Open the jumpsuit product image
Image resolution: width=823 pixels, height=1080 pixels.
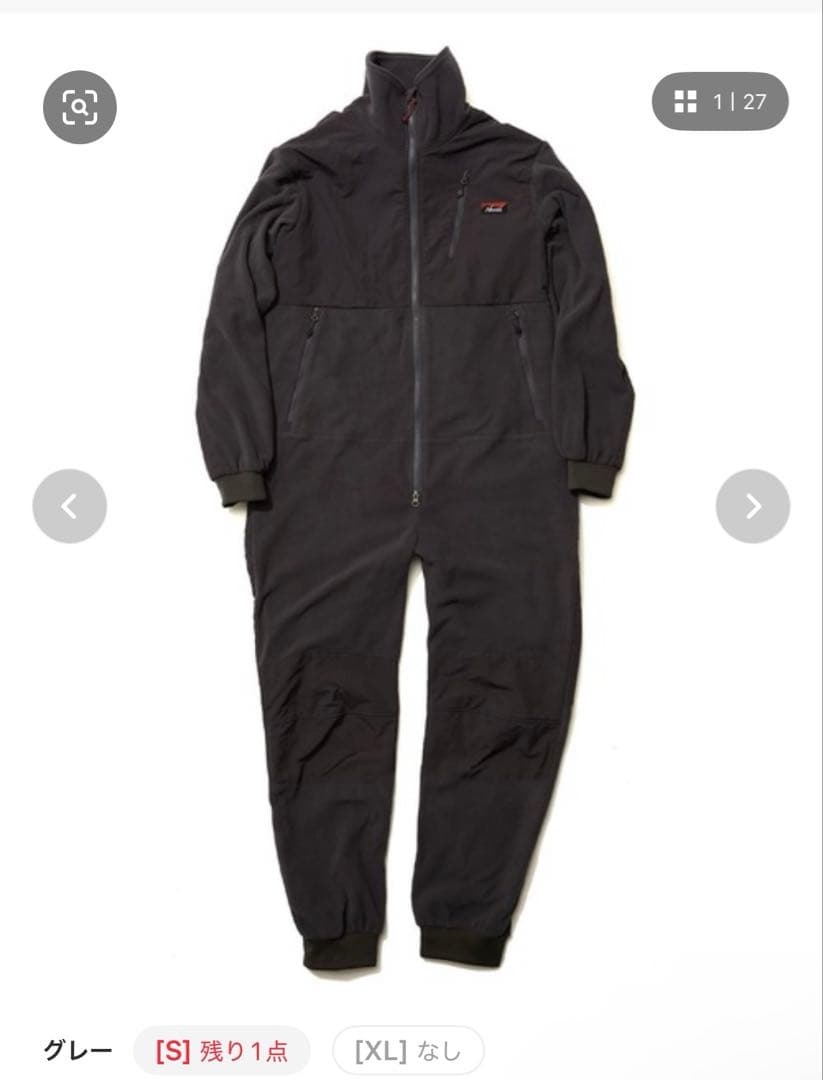(412, 500)
